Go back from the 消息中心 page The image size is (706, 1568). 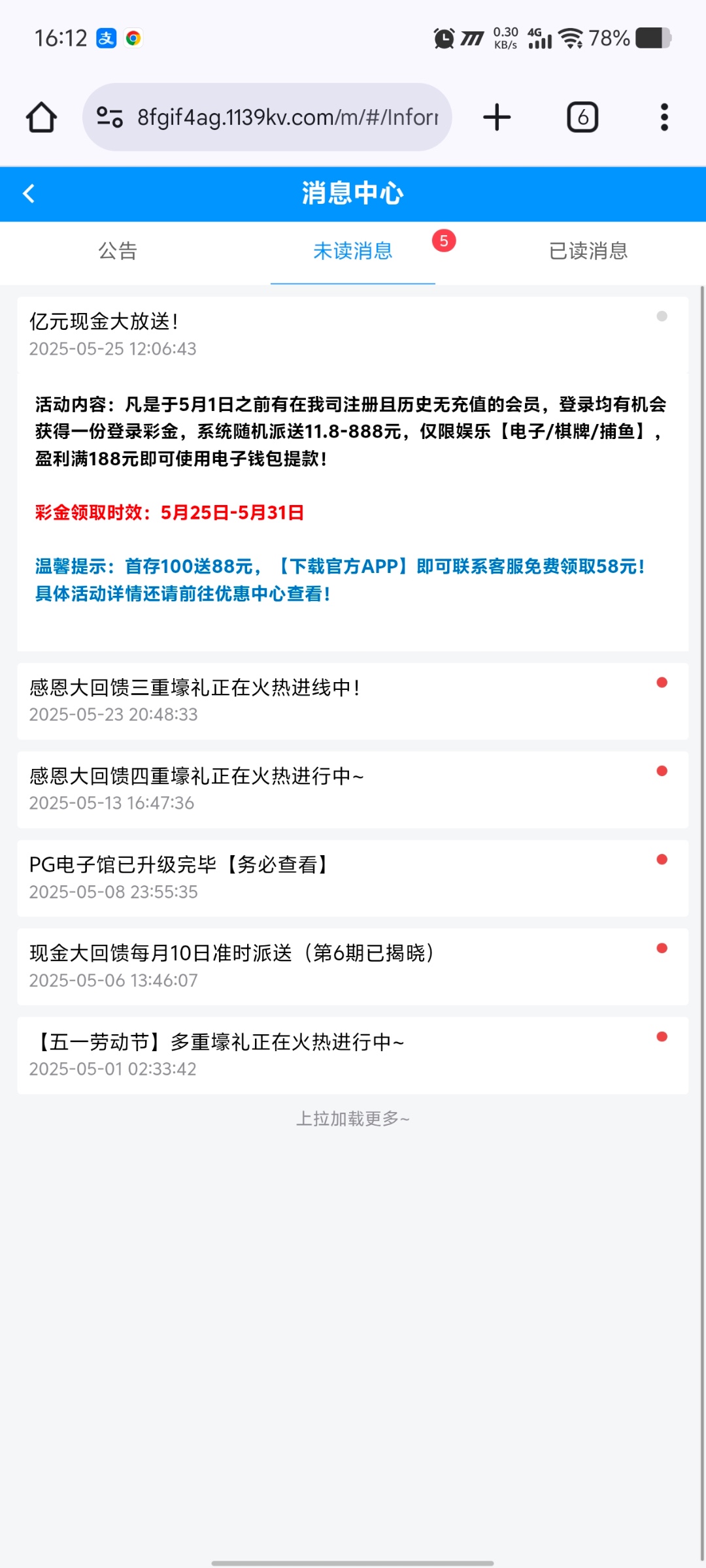click(29, 193)
